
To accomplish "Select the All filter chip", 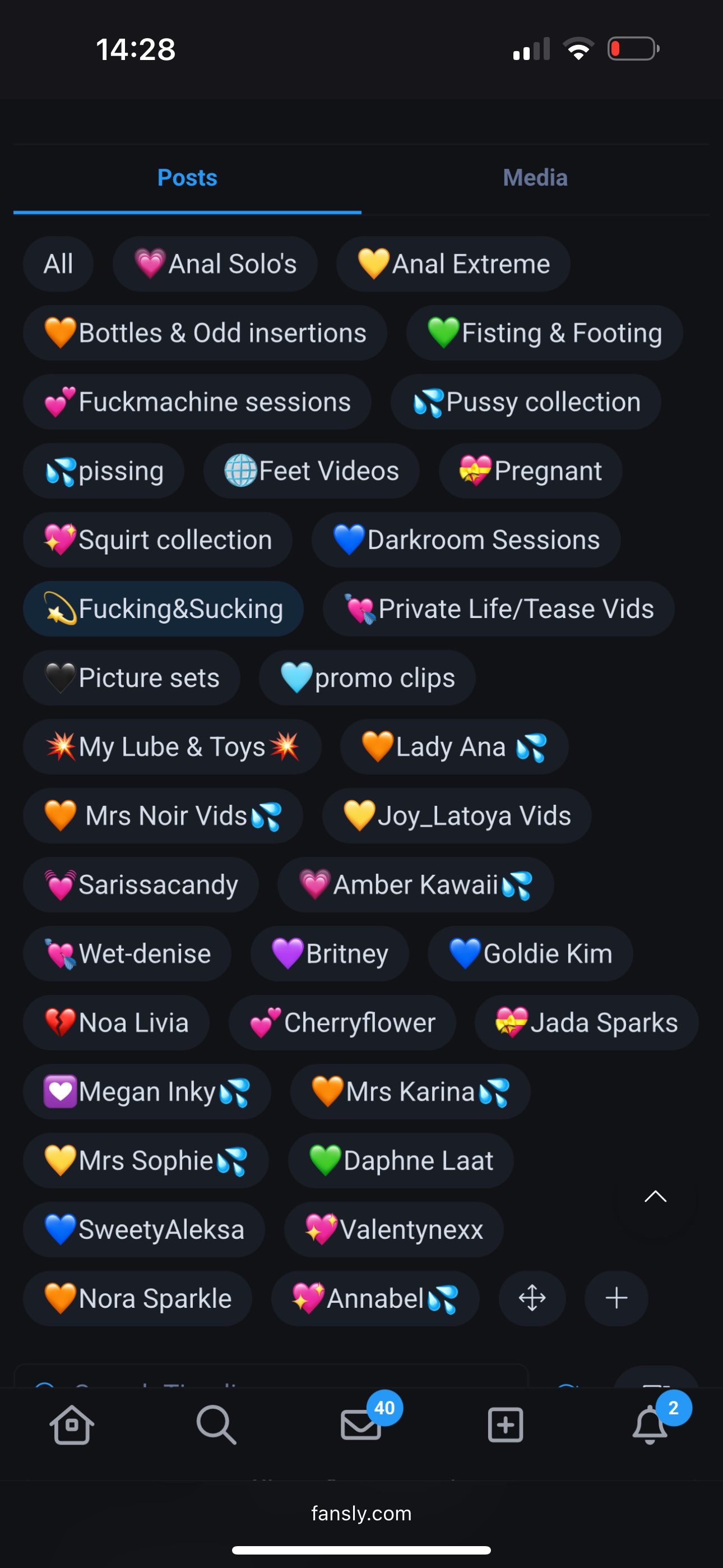I will click(58, 264).
